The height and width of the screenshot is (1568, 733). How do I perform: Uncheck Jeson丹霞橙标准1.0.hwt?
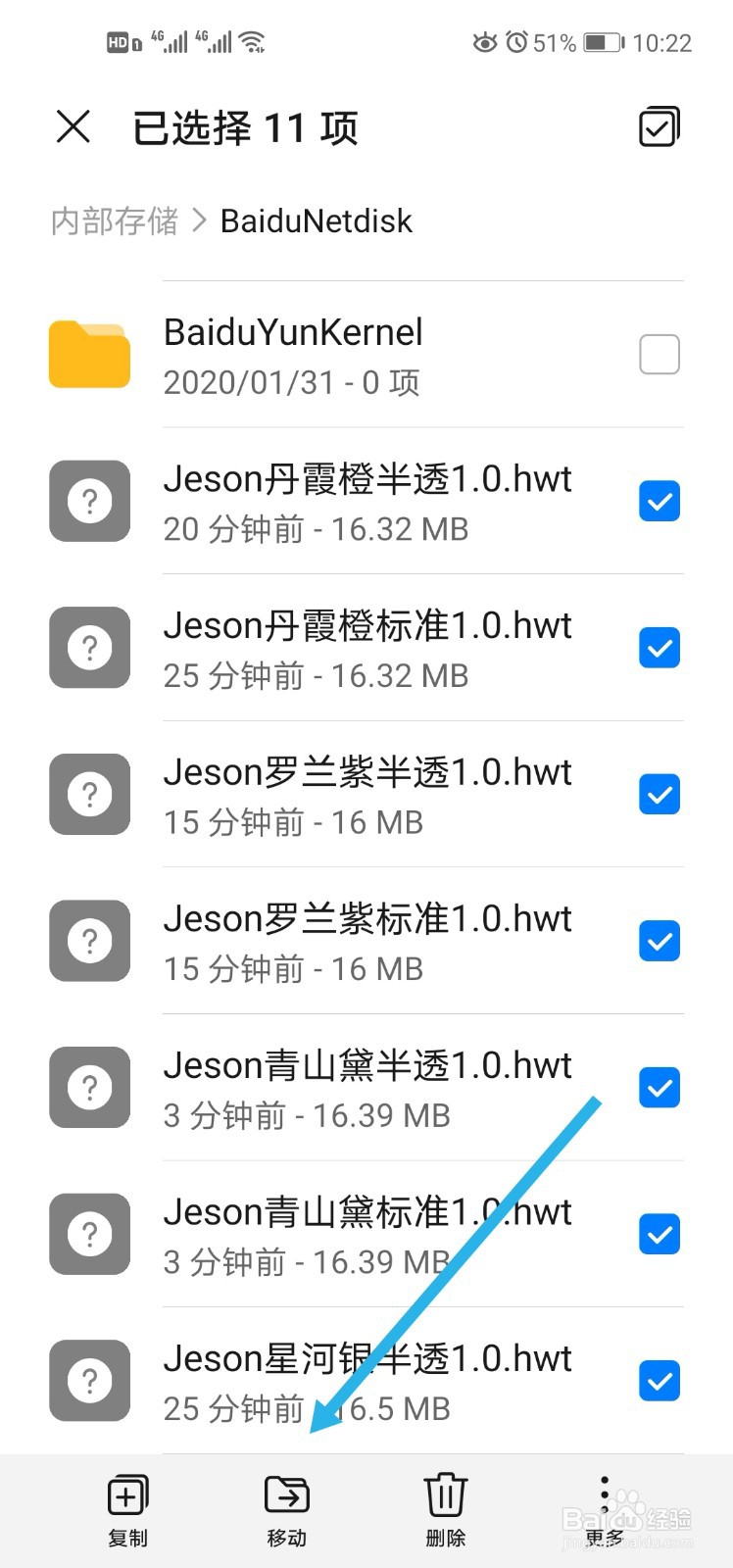coord(660,648)
